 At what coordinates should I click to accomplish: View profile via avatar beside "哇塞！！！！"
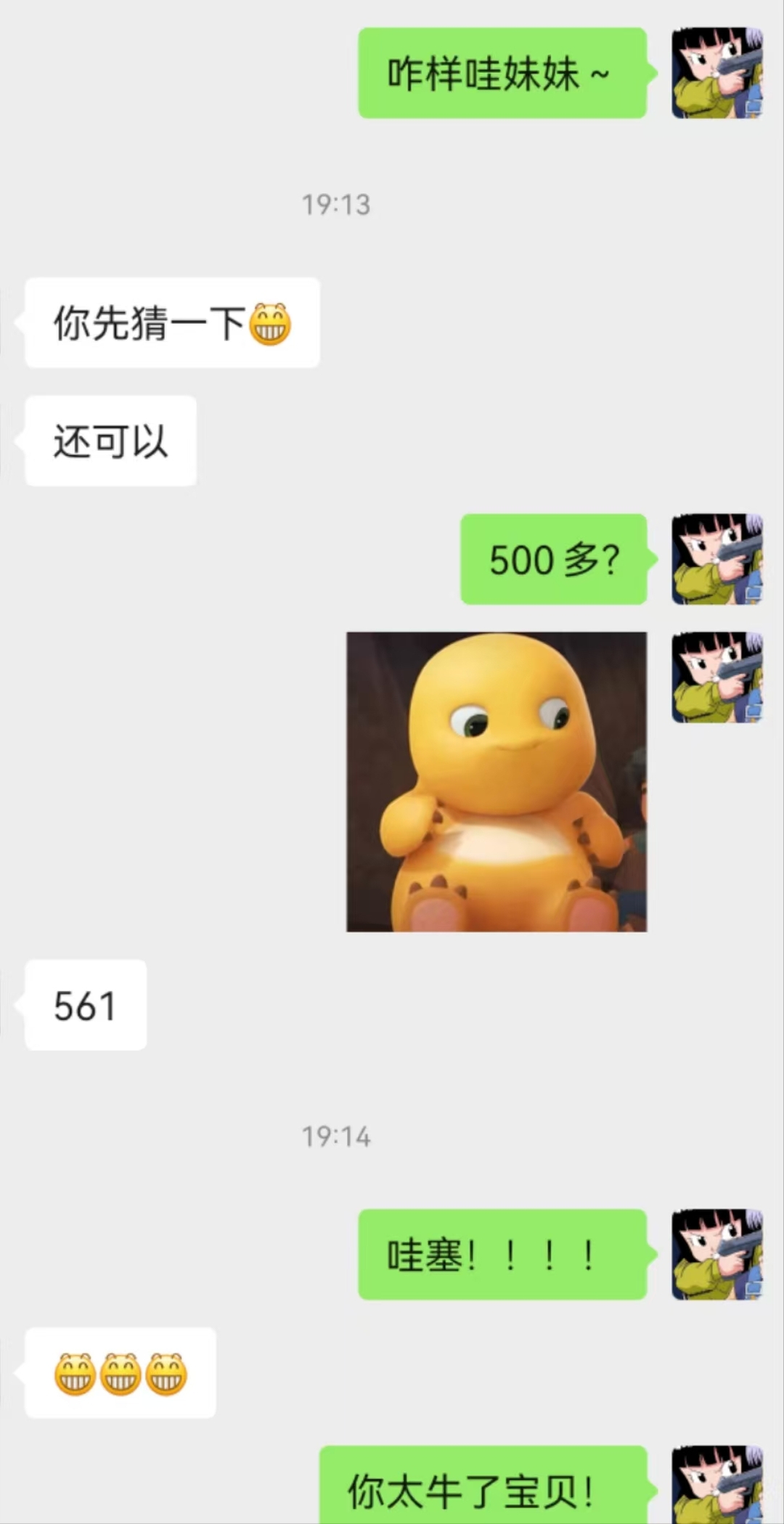(x=716, y=1254)
